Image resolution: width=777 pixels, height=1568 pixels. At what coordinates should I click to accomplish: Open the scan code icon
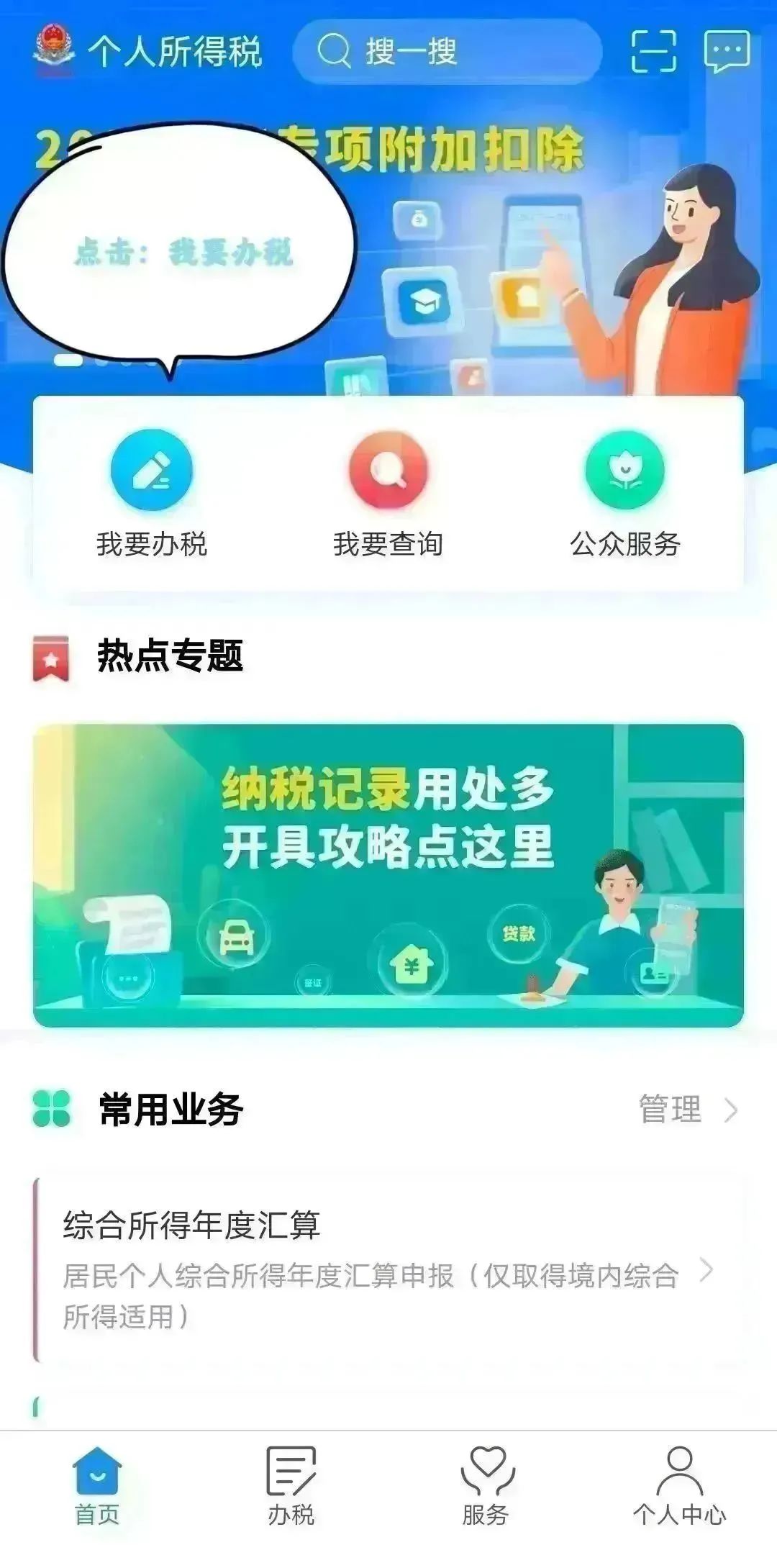pyautogui.click(x=653, y=51)
